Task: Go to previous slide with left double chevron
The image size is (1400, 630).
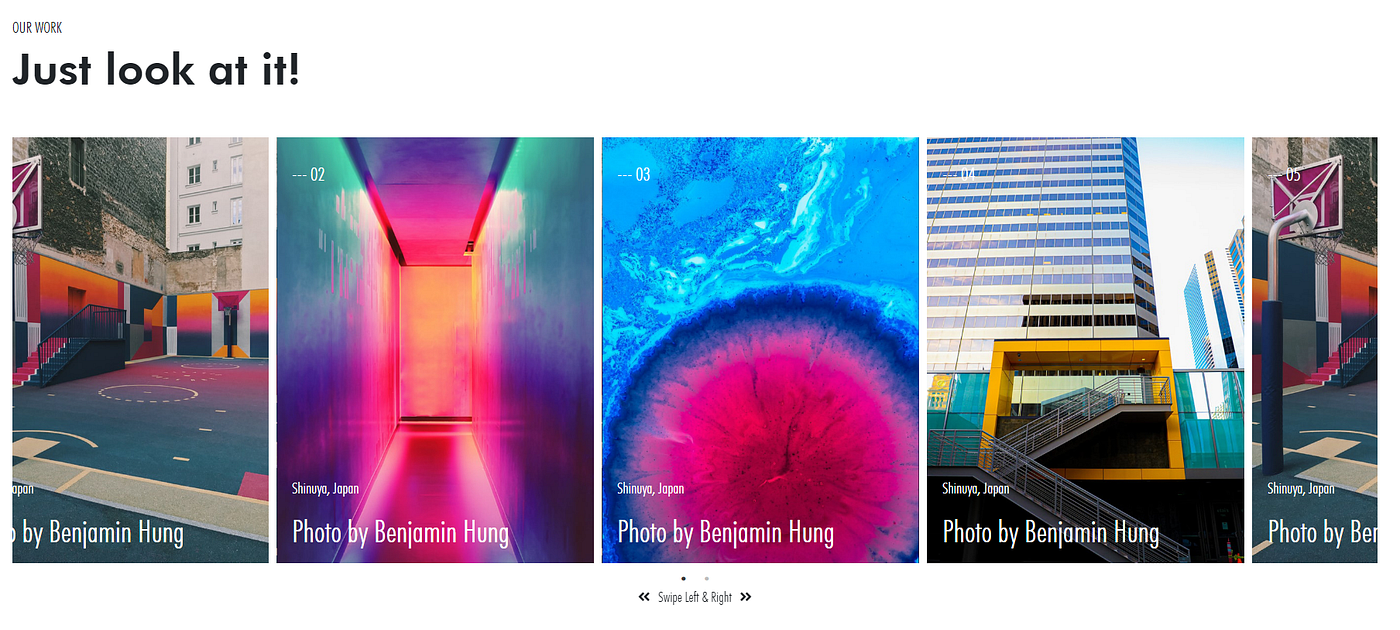Action: click(x=644, y=597)
